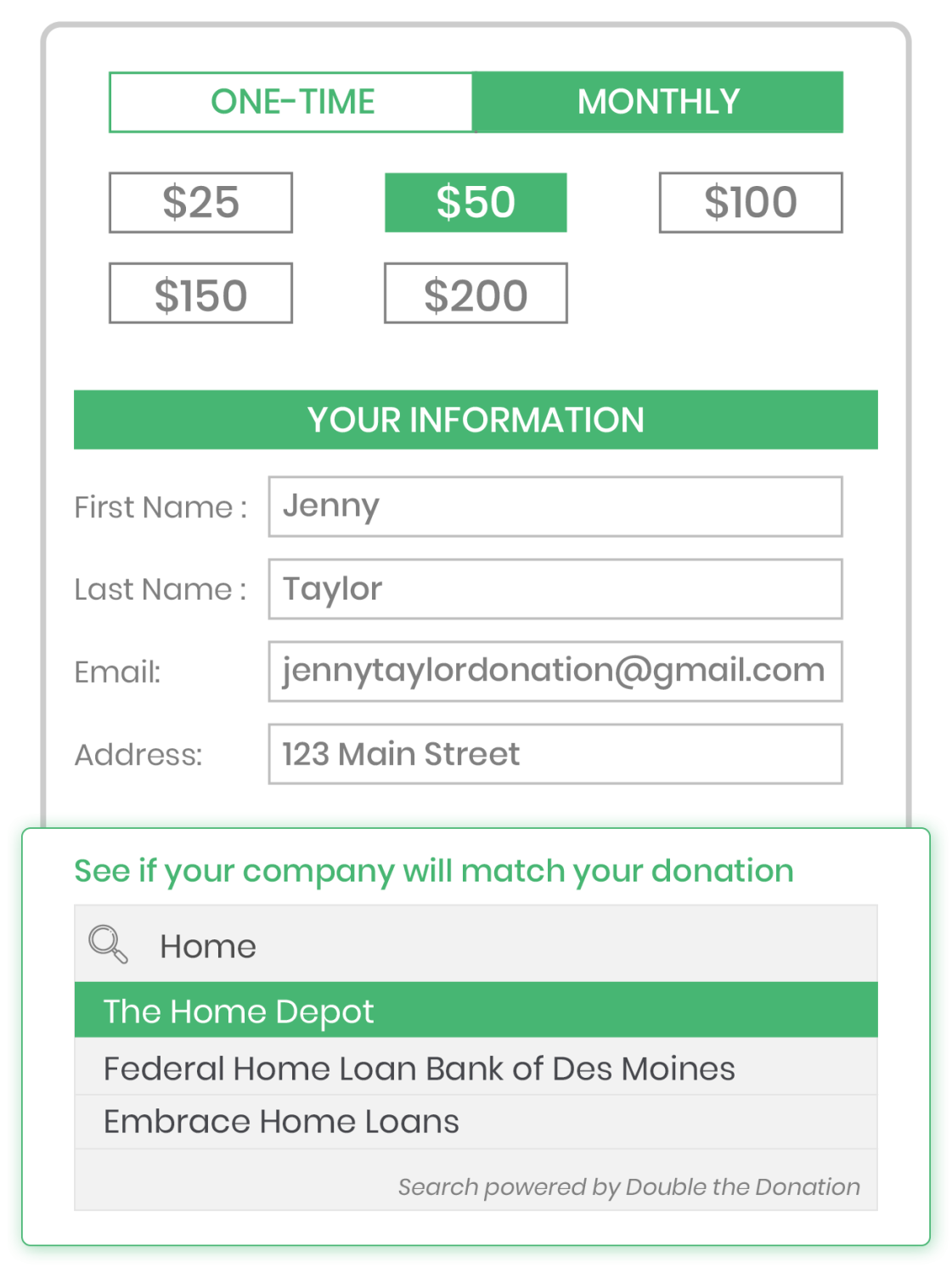Screen dimensions: 952x1274
Task: Select the $200 donation amount
Action: click(x=476, y=295)
